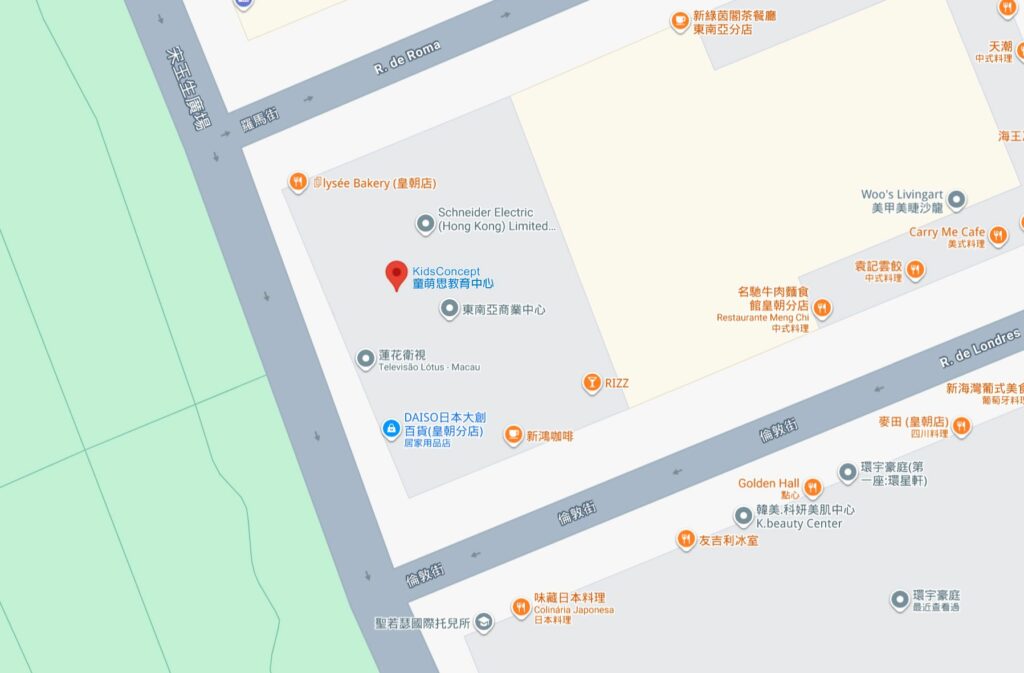Tap 聖若瑟國際托兒所 school marker

[x=484, y=622]
